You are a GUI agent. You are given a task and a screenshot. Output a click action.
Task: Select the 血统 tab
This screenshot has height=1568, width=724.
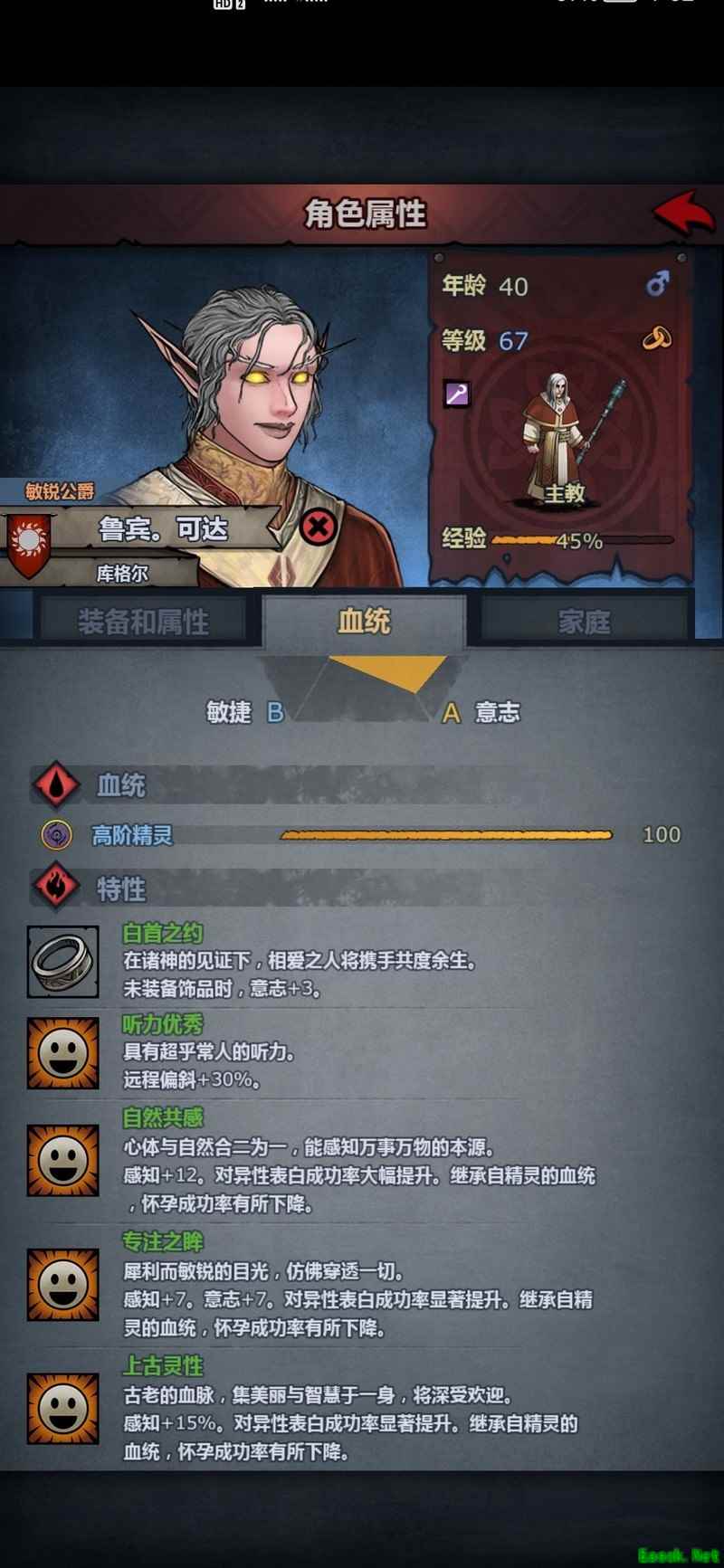click(364, 621)
